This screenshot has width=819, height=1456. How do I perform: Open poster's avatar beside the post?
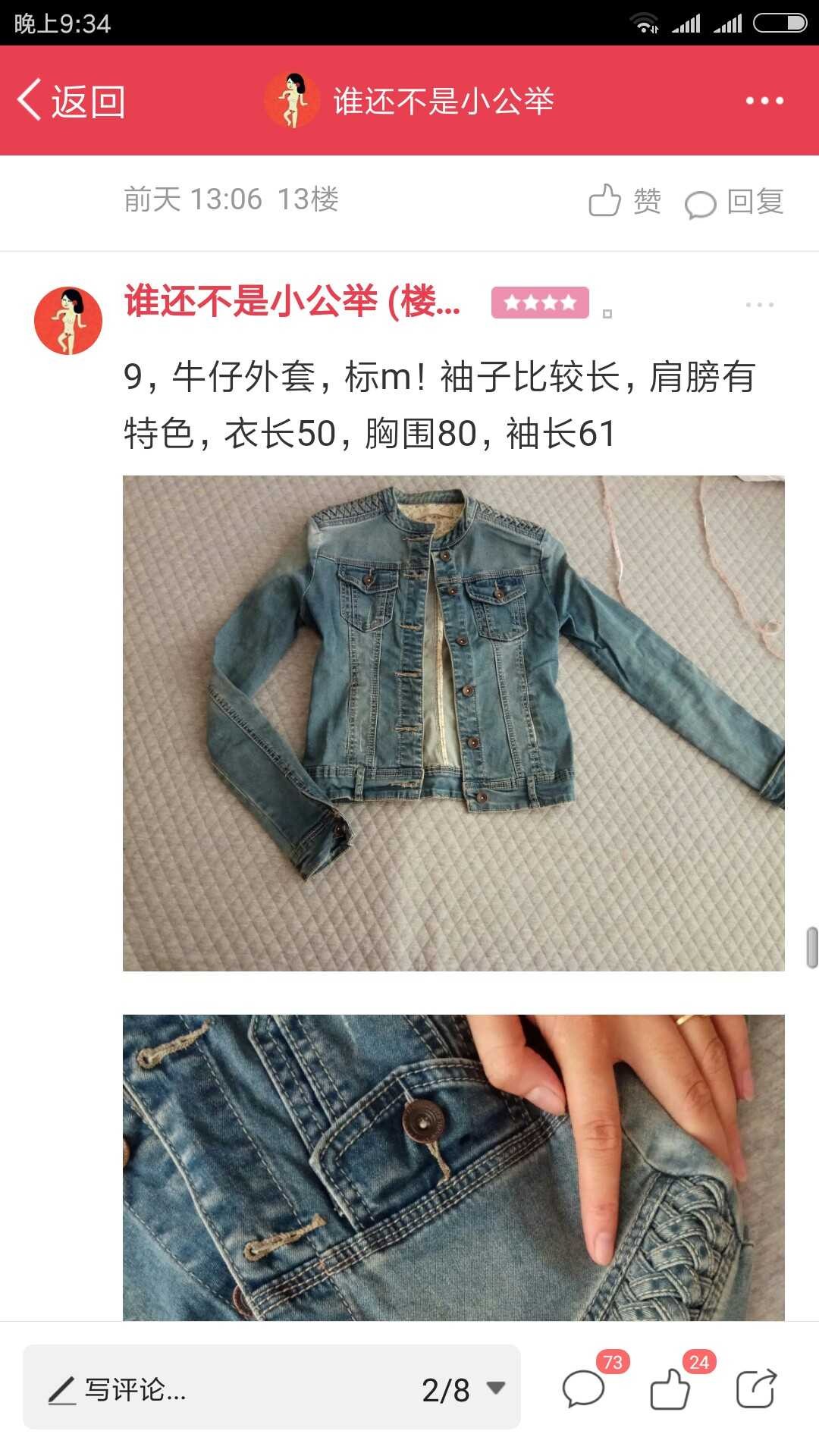68,321
